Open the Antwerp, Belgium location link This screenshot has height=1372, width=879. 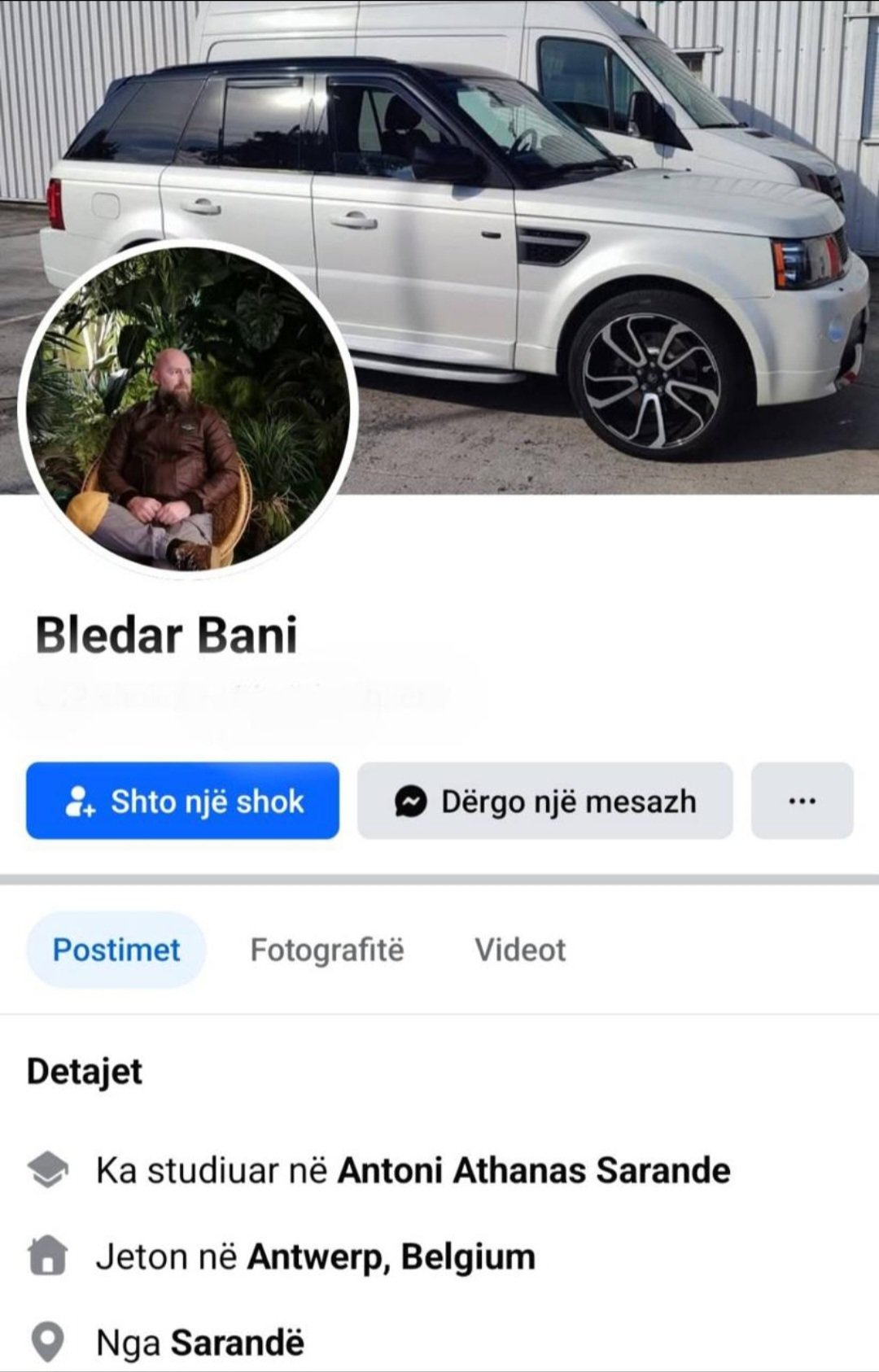(391, 1256)
